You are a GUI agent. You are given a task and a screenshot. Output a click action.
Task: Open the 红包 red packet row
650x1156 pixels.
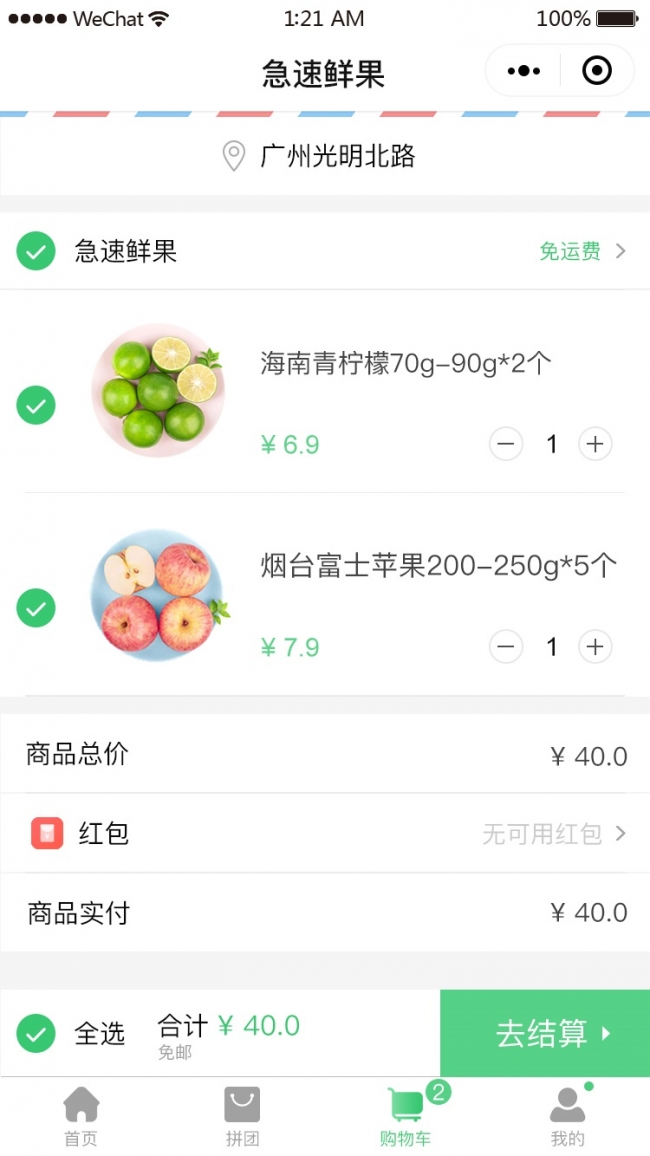(325, 833)
